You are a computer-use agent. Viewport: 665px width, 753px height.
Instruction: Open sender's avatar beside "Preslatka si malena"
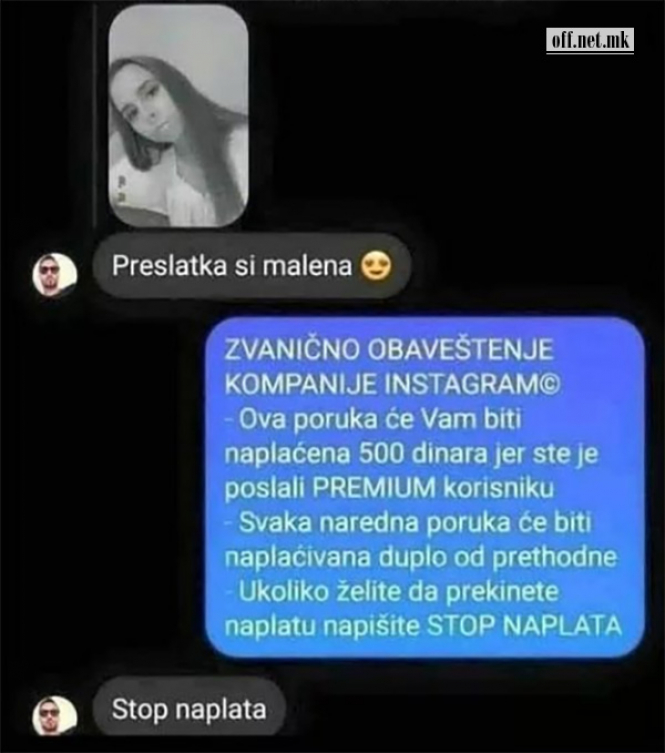pyautogui.click(x=54, y=274)
